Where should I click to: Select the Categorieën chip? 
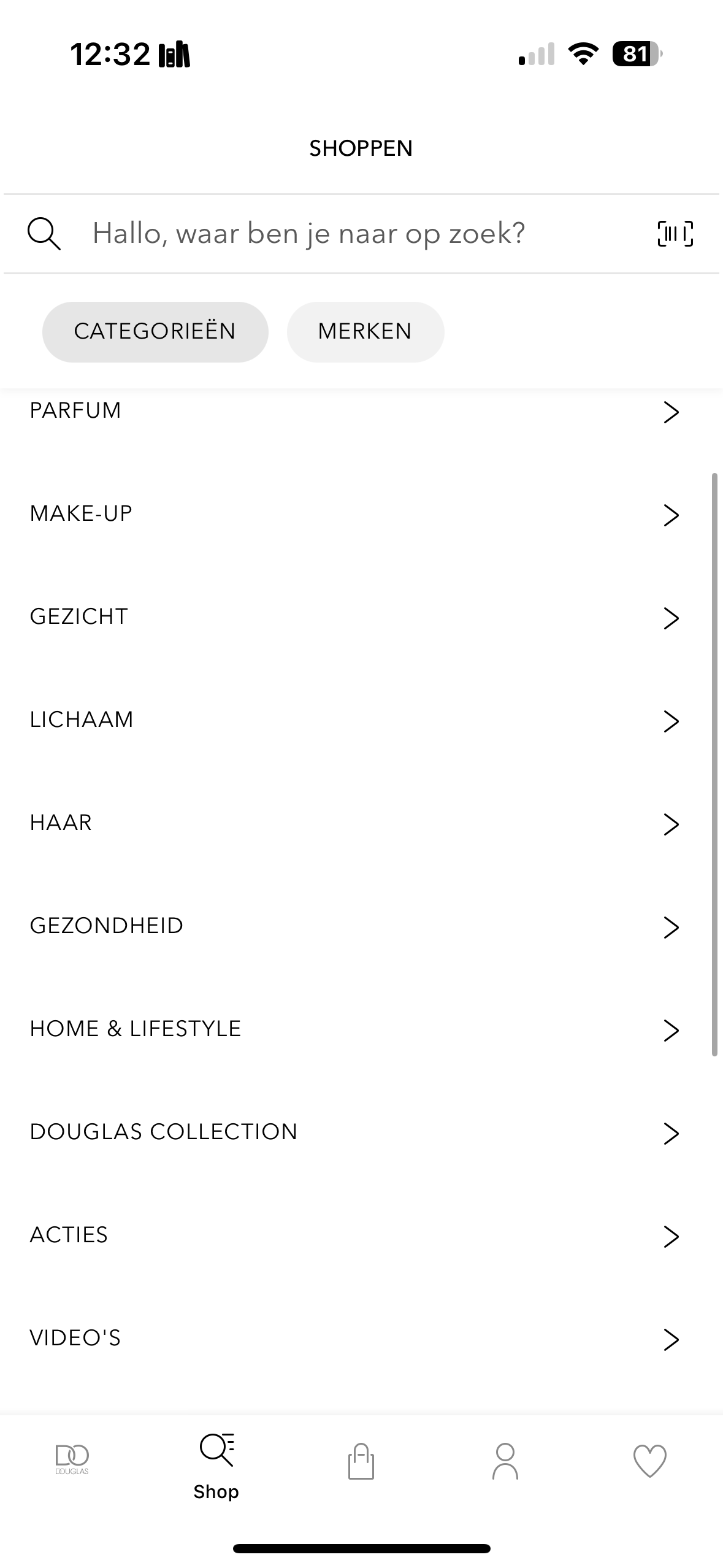coord(155,331)
